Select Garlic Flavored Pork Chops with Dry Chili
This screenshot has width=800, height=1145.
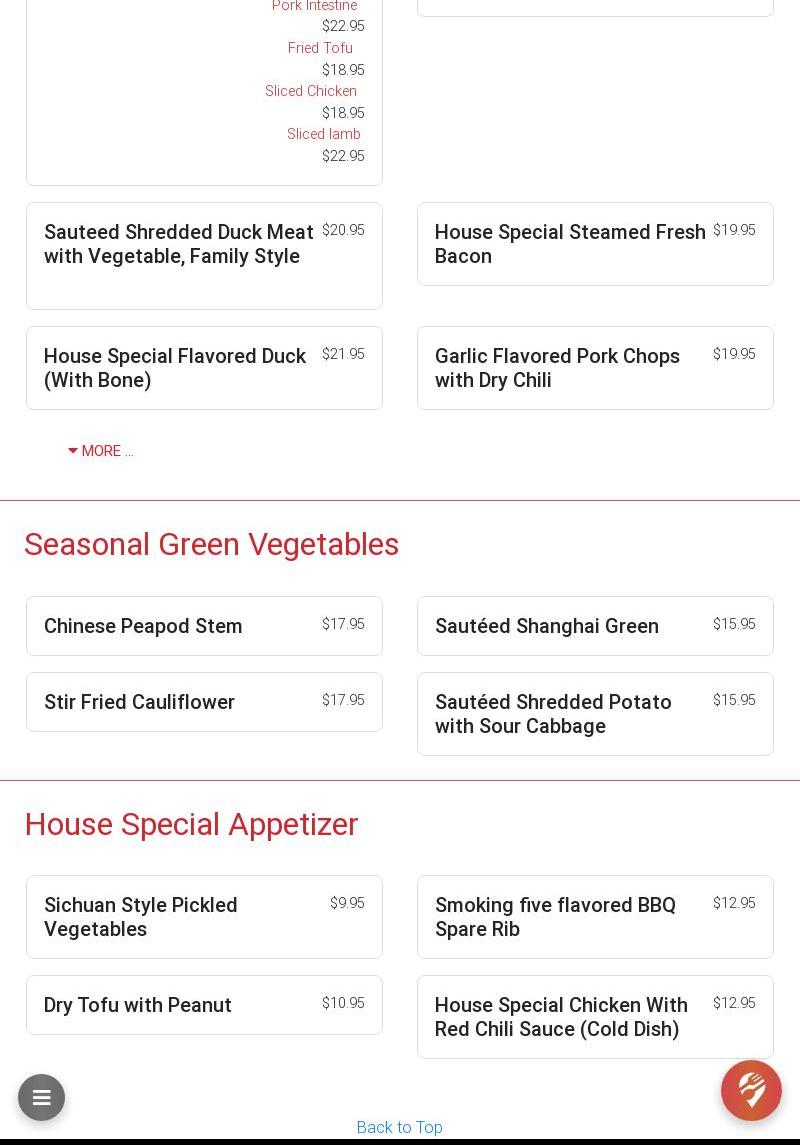tap(557, 368)
